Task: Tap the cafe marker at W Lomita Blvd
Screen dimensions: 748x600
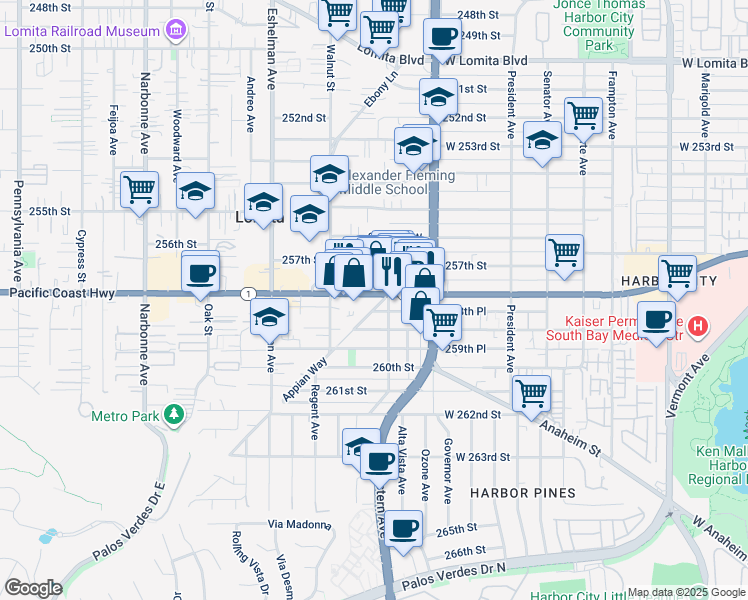Action: tap(441, 39)
